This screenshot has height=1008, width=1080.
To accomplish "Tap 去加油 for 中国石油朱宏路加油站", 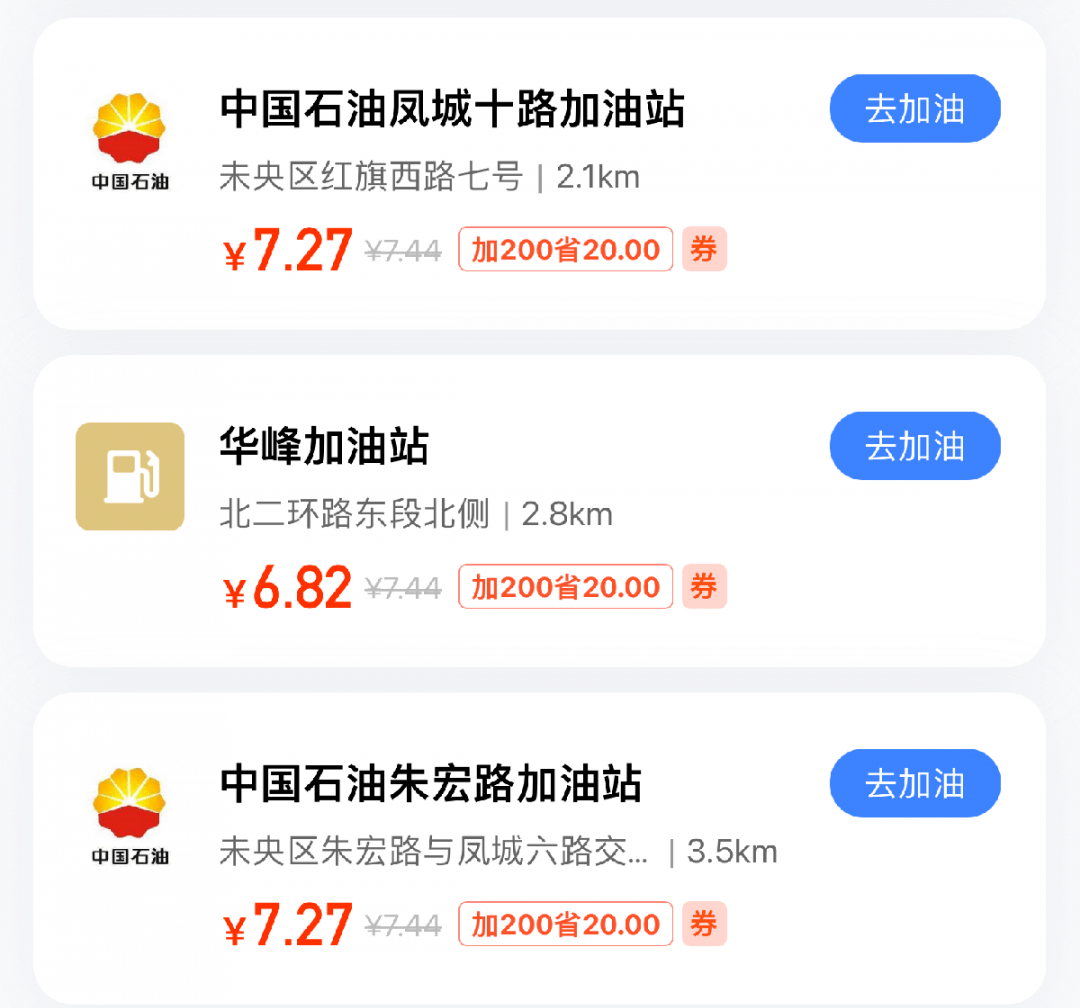I will click(x=915, y=783).
